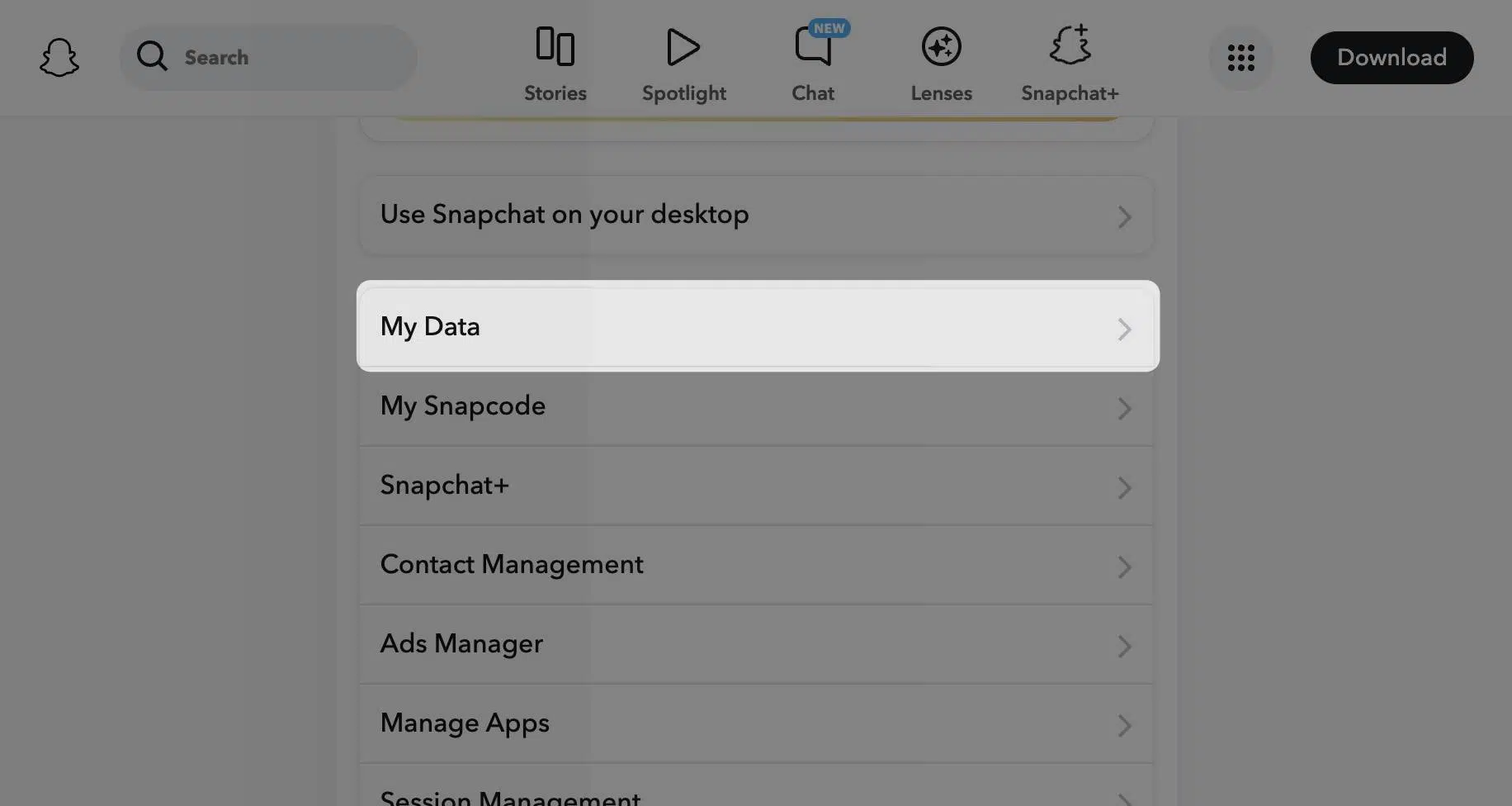Go to Contact Management
The image size is (1512, 806).
coord(755,565)
